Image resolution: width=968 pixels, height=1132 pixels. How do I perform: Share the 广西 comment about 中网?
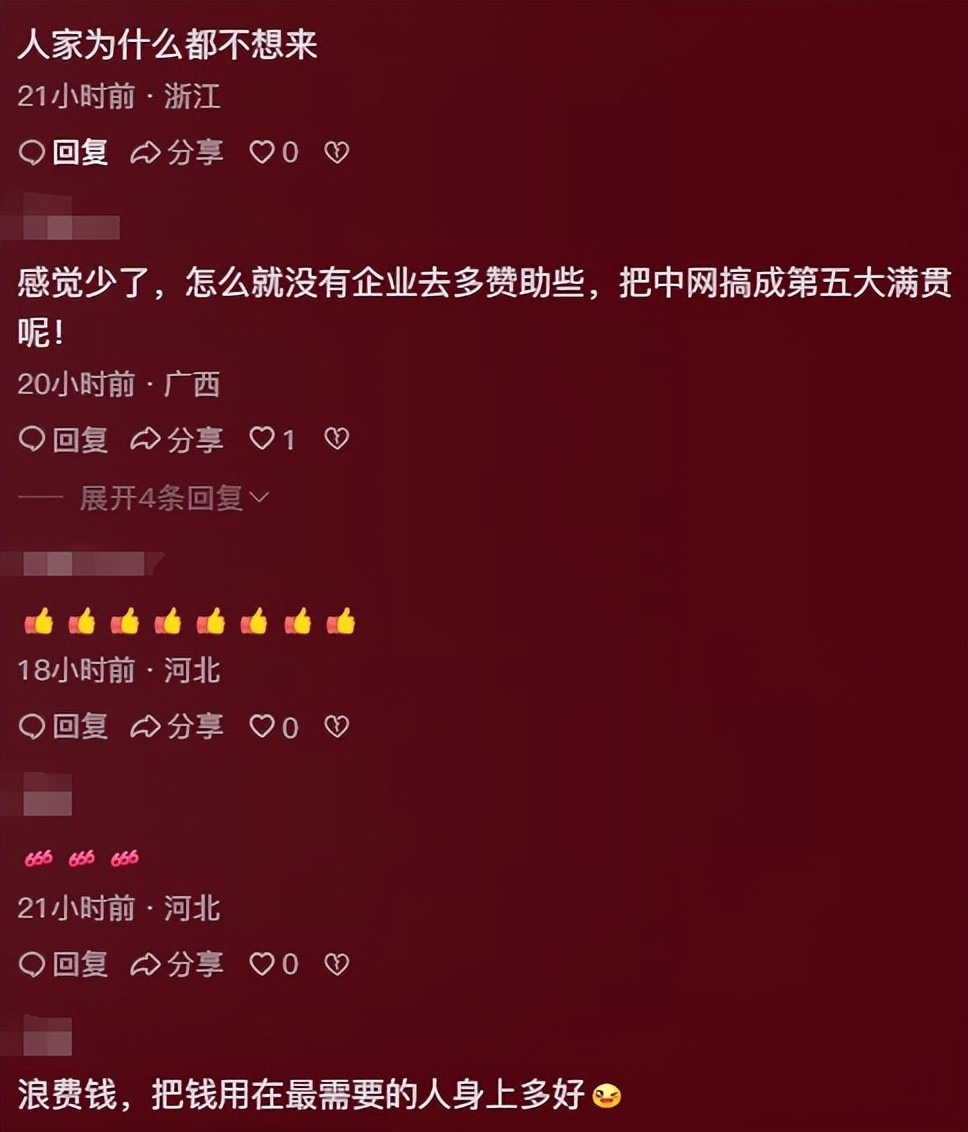177,439
